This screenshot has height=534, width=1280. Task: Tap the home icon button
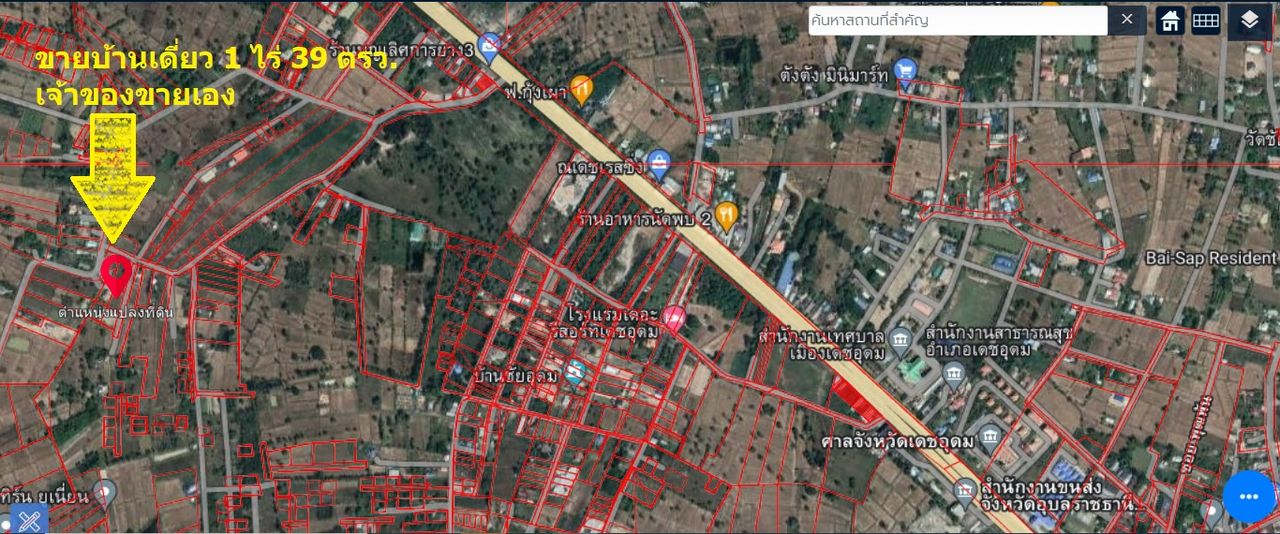[x=1171, y=20]
